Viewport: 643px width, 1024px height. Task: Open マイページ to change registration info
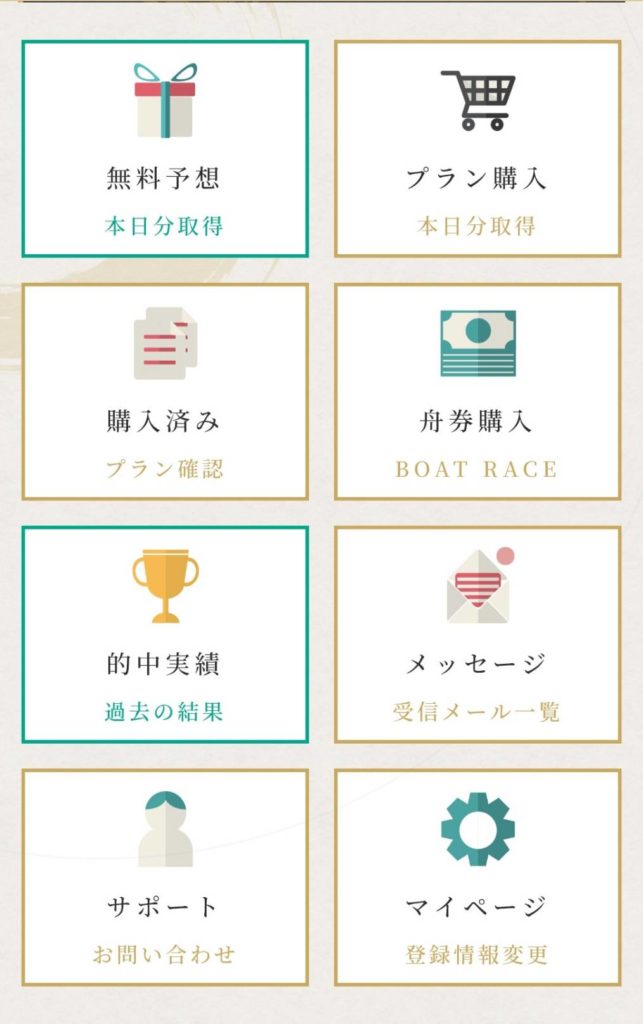point(477,877)
